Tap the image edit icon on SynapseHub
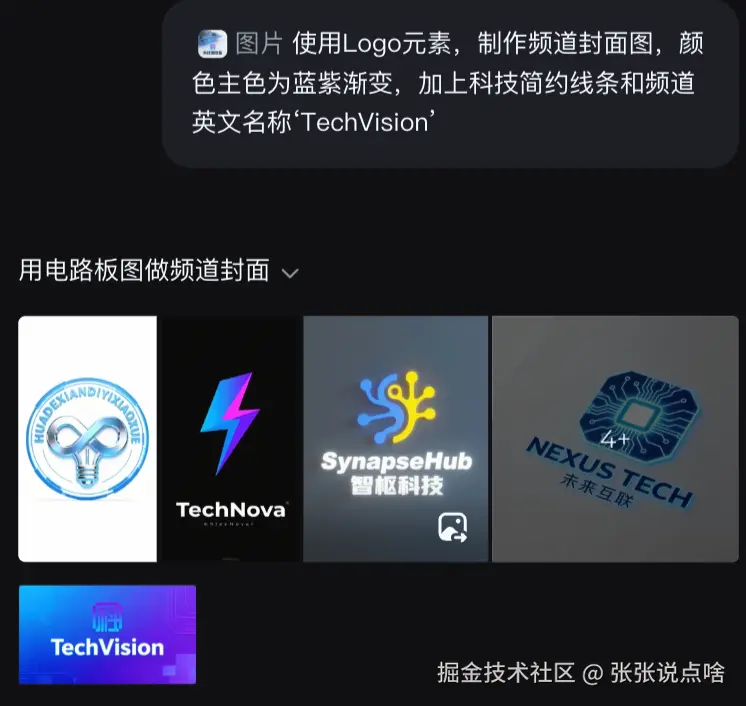The image size is (746, 706). (453, 527)
